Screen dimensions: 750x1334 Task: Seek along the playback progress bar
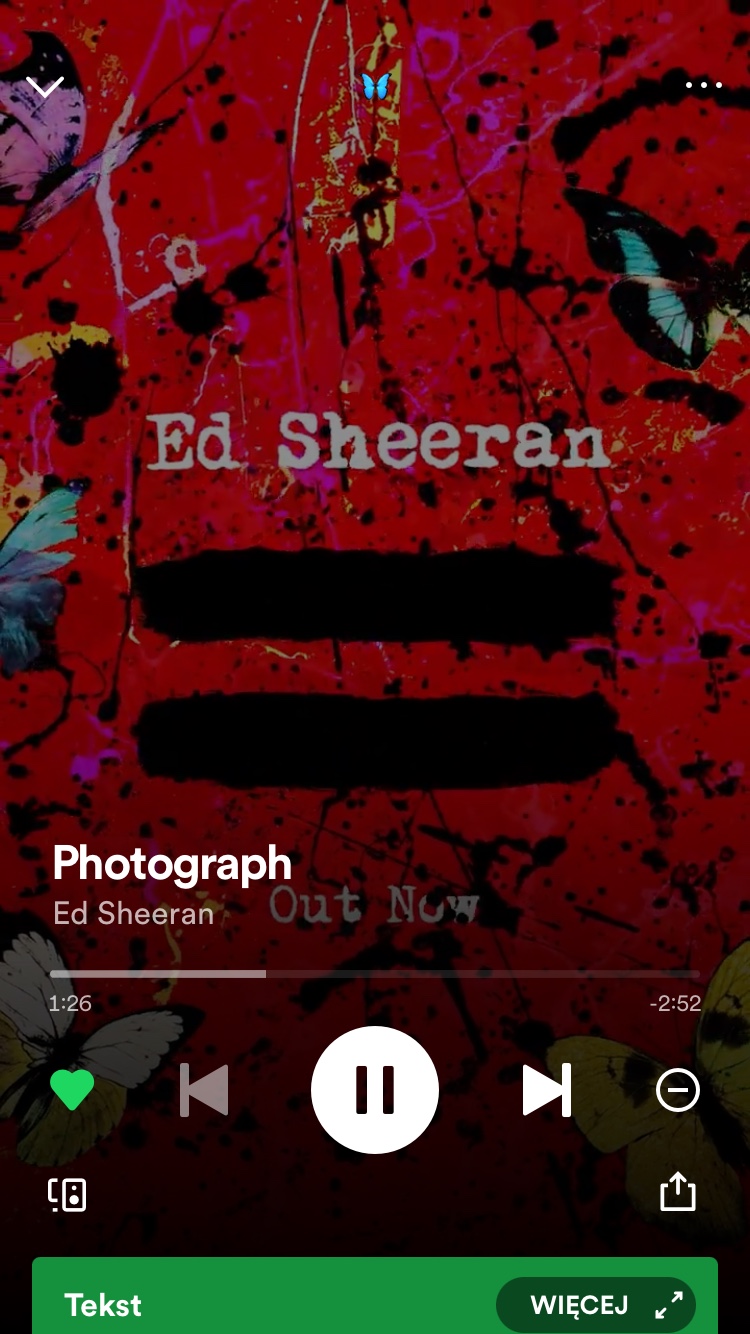[x=375, y=973]
